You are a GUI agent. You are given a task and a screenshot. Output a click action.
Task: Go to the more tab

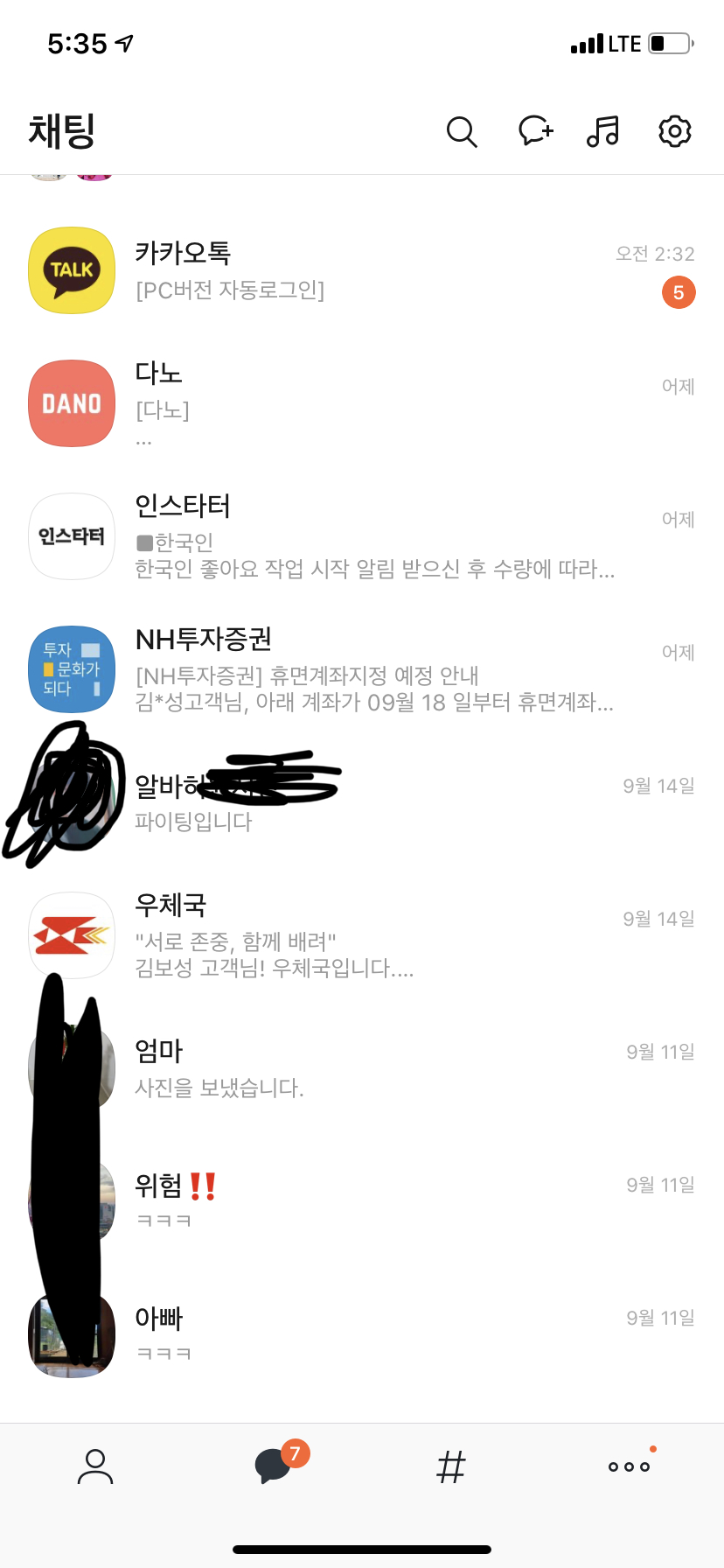(630, 1466)
